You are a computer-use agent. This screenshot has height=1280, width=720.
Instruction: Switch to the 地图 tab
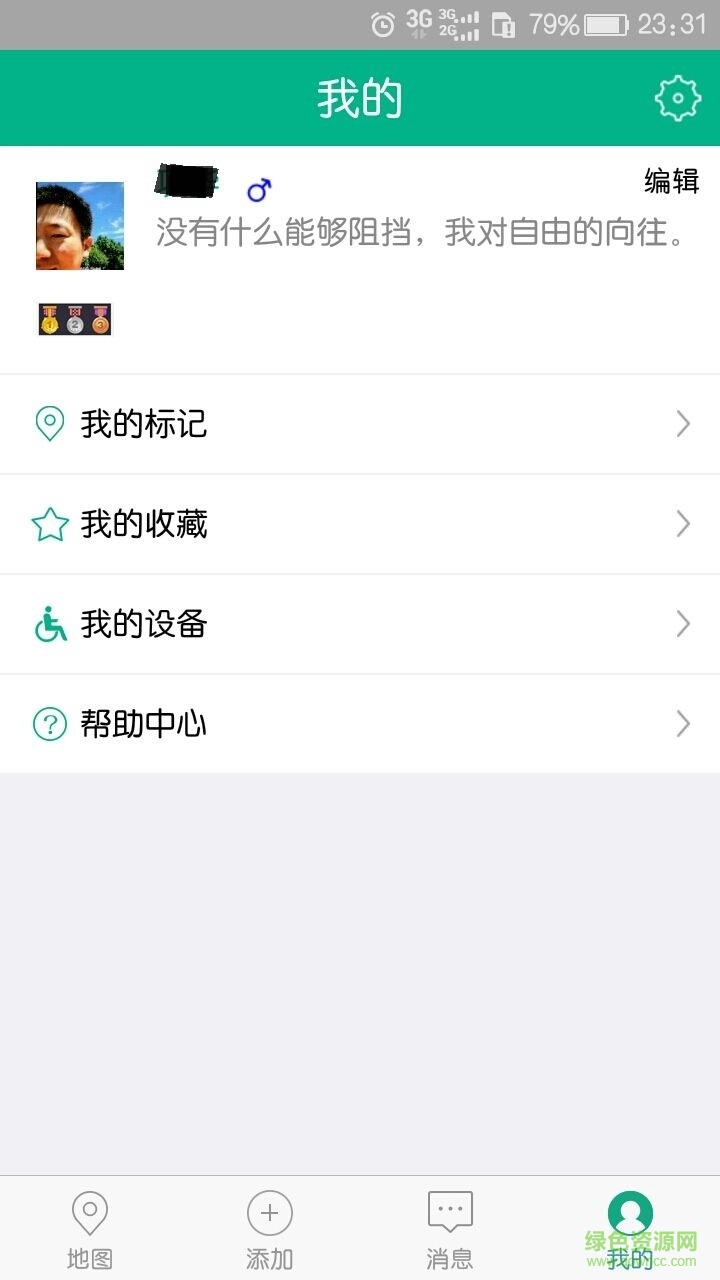tap(90, 1229)
